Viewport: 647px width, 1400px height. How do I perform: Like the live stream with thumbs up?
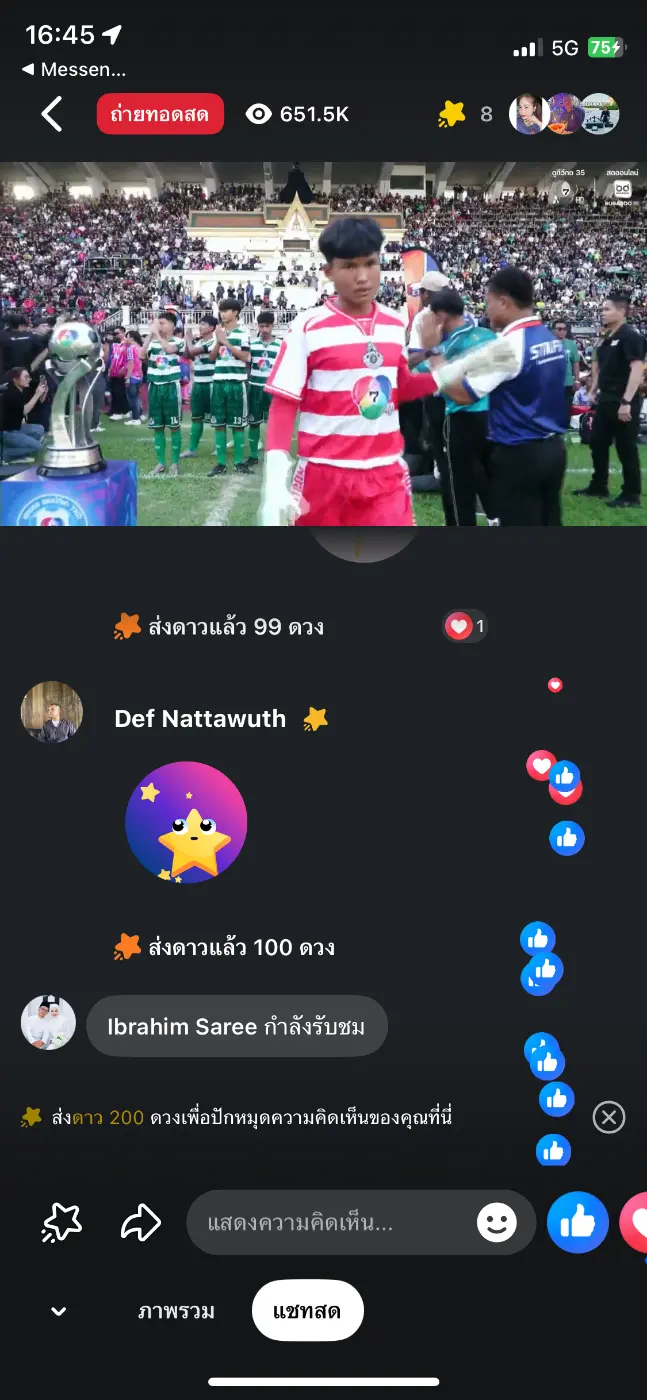pyautogui.click(x=578, y=1222)
